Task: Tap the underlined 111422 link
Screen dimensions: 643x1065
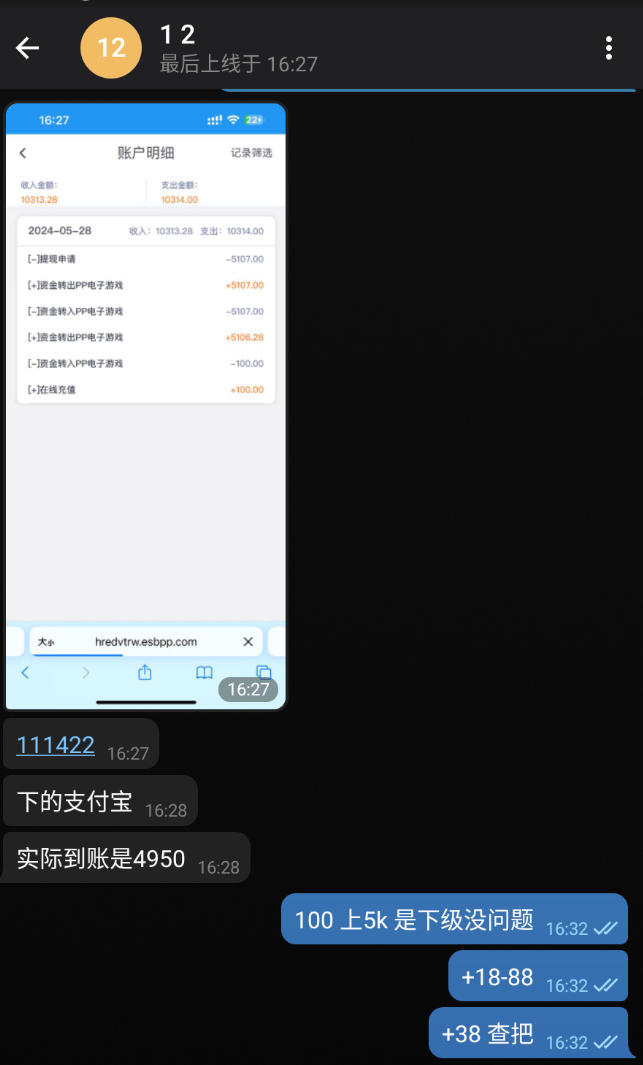Action: click(x=55, y=745)
